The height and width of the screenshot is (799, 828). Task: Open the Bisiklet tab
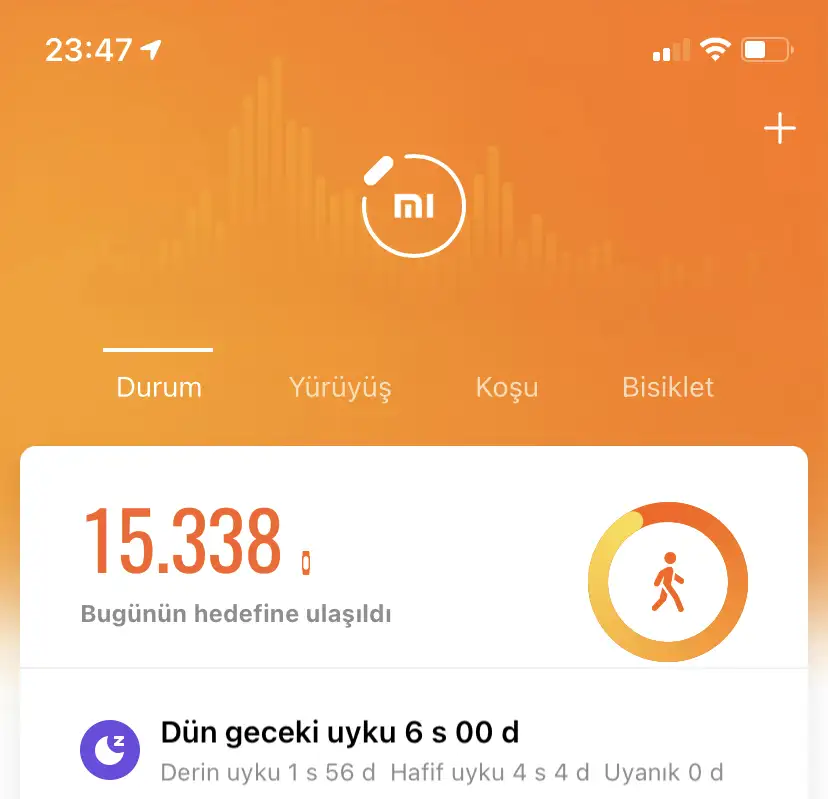(x=668, y=387)
